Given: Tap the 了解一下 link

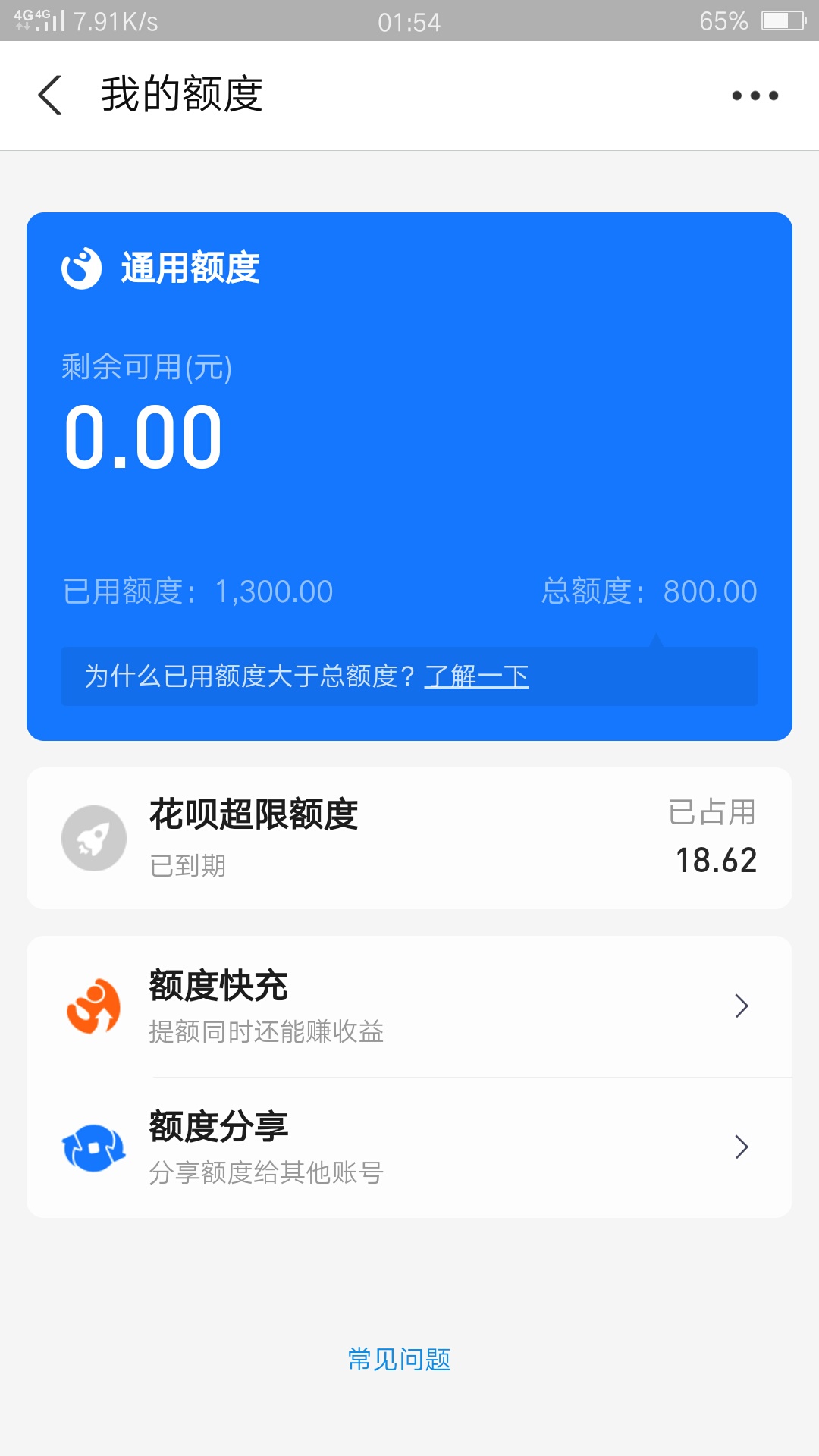Looking at the screenshot, I should click(x=476, y=676).
